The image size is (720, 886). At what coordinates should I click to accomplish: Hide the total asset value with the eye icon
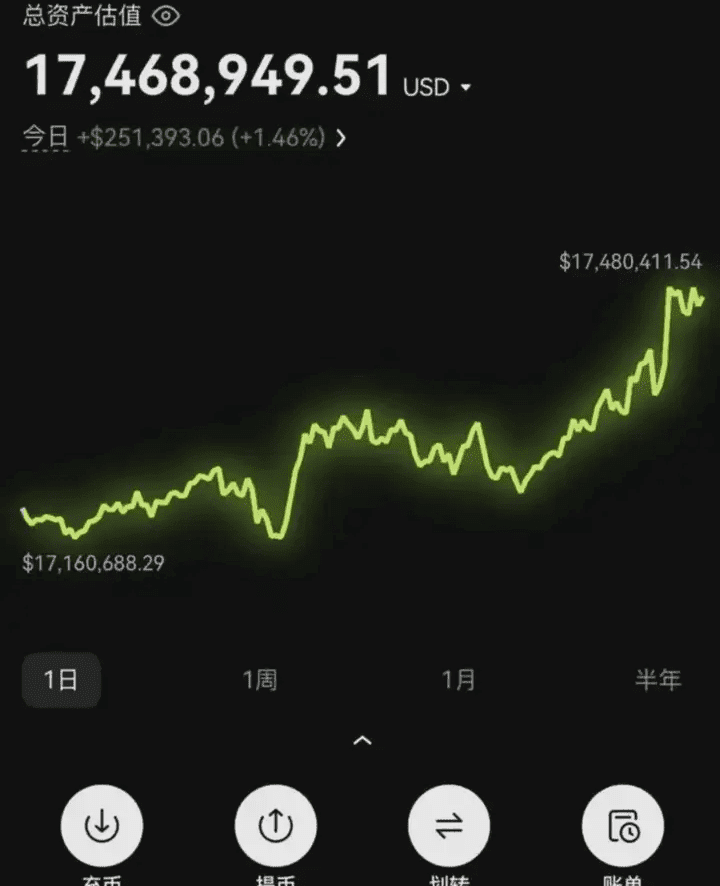click(166, 15)
